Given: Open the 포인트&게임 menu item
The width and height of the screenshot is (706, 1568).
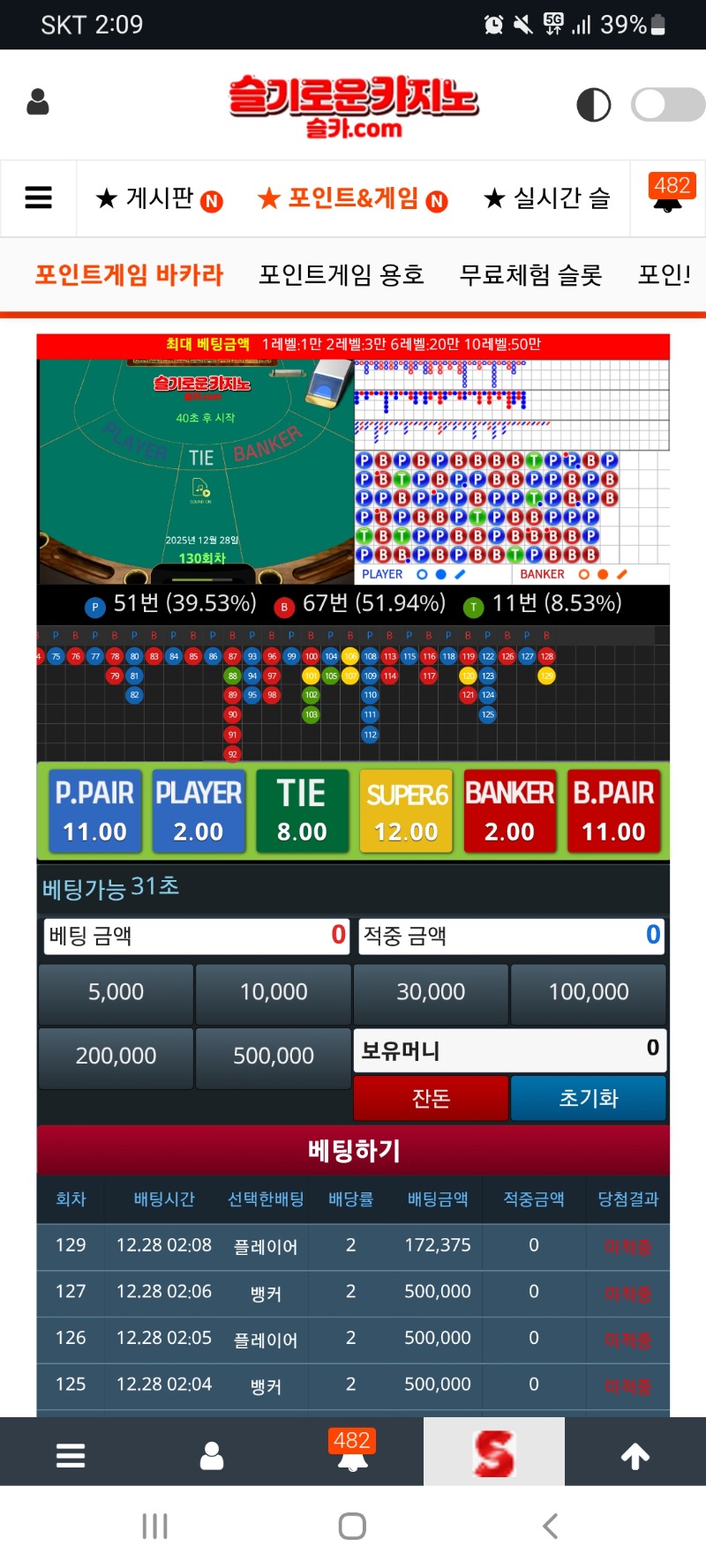Looking at the screenshot, I should tap(352, 198).
